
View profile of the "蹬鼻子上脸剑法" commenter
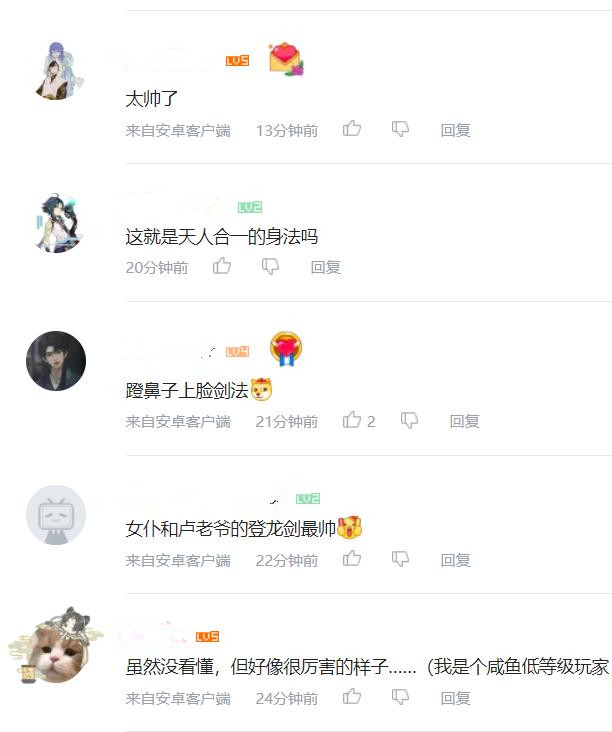[x=56, y=361]
